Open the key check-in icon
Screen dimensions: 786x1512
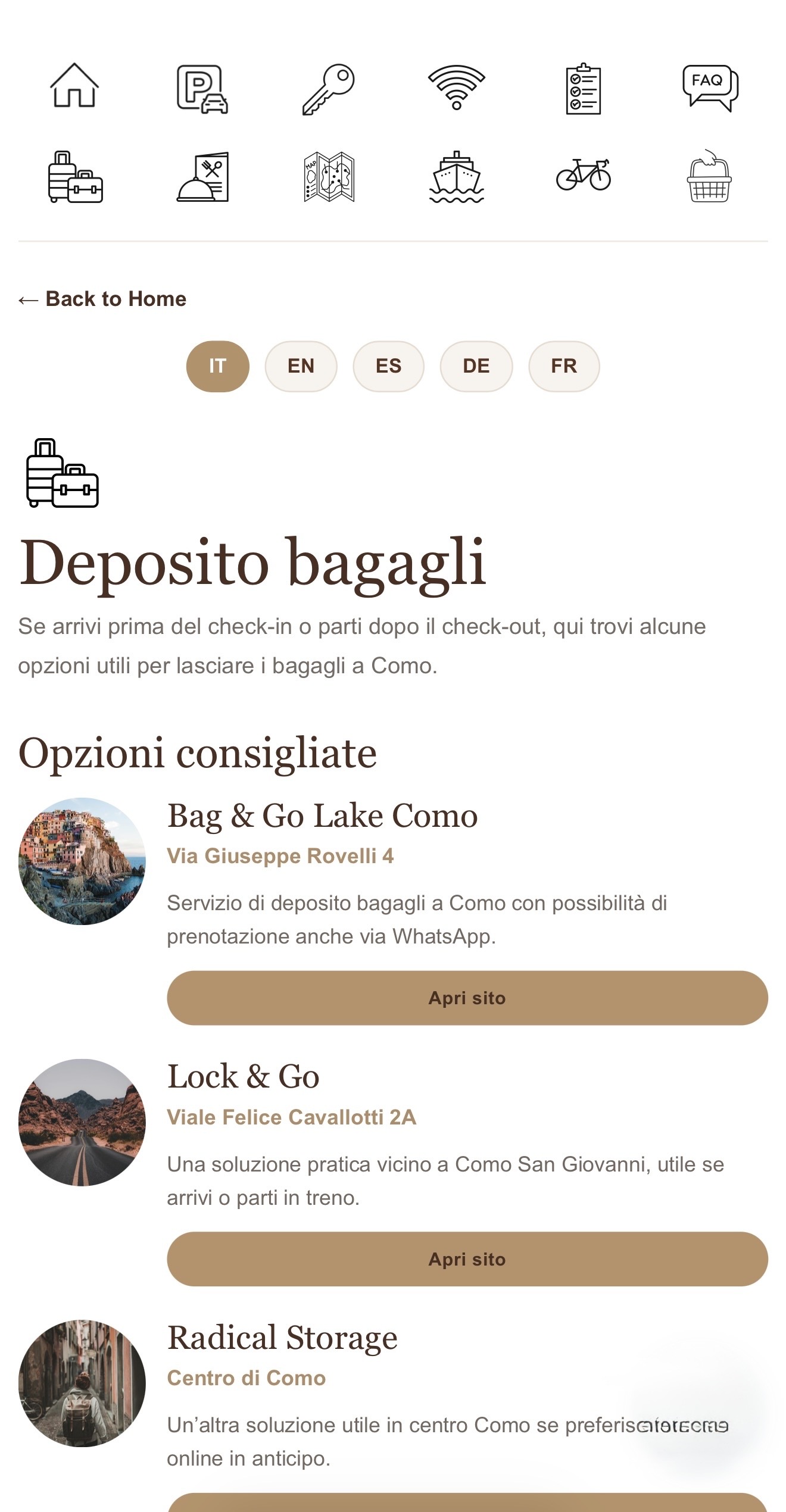(329, 89)
